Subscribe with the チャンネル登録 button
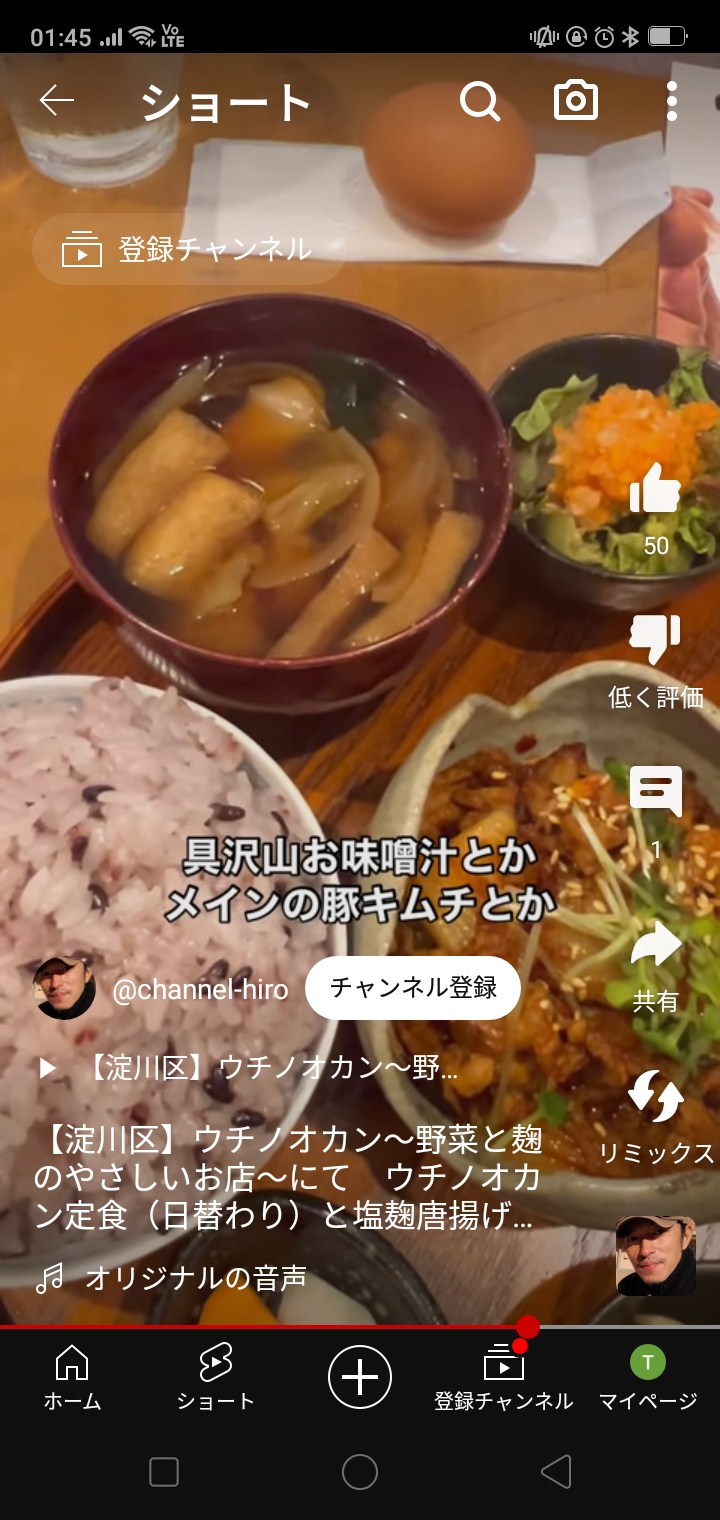 (413, 988)
